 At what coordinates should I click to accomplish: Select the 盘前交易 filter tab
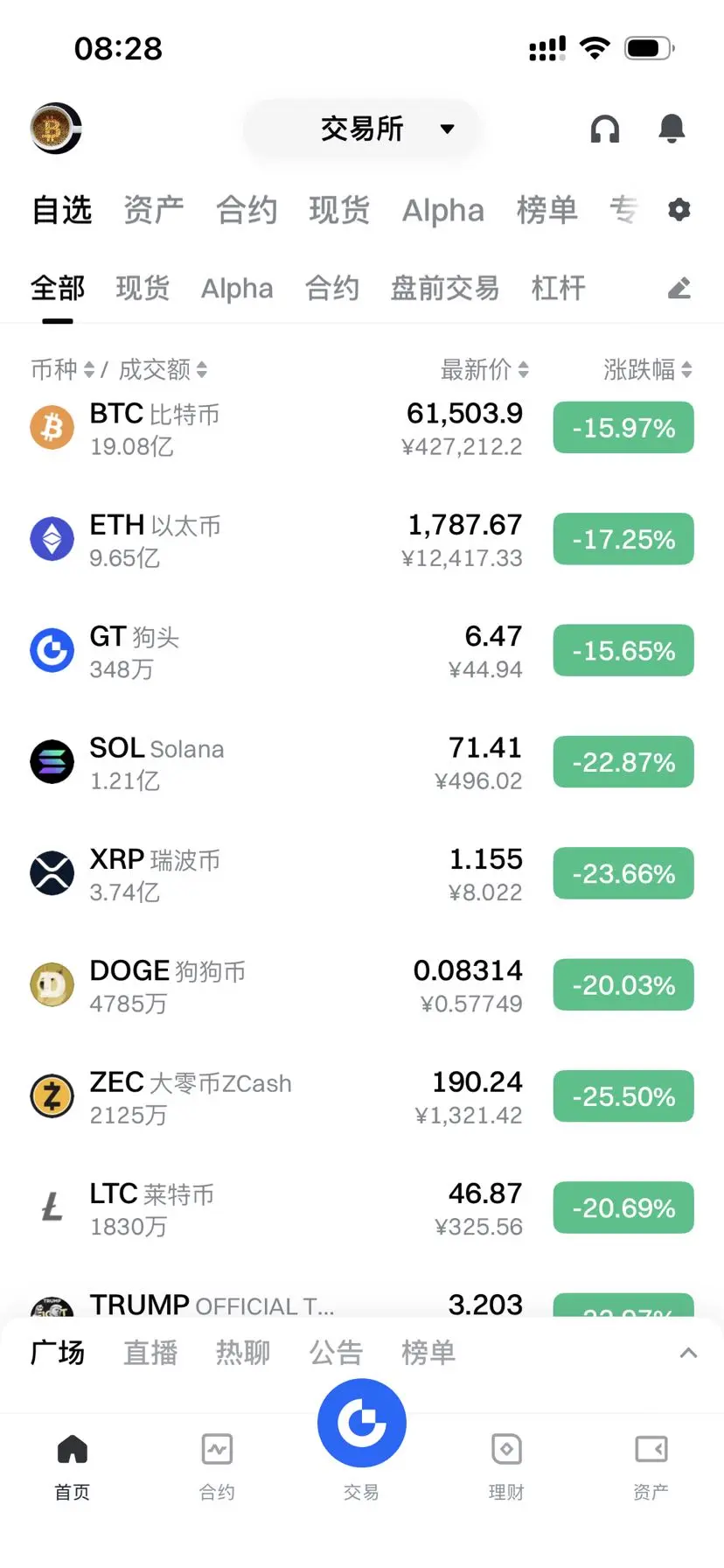point(445,288)
